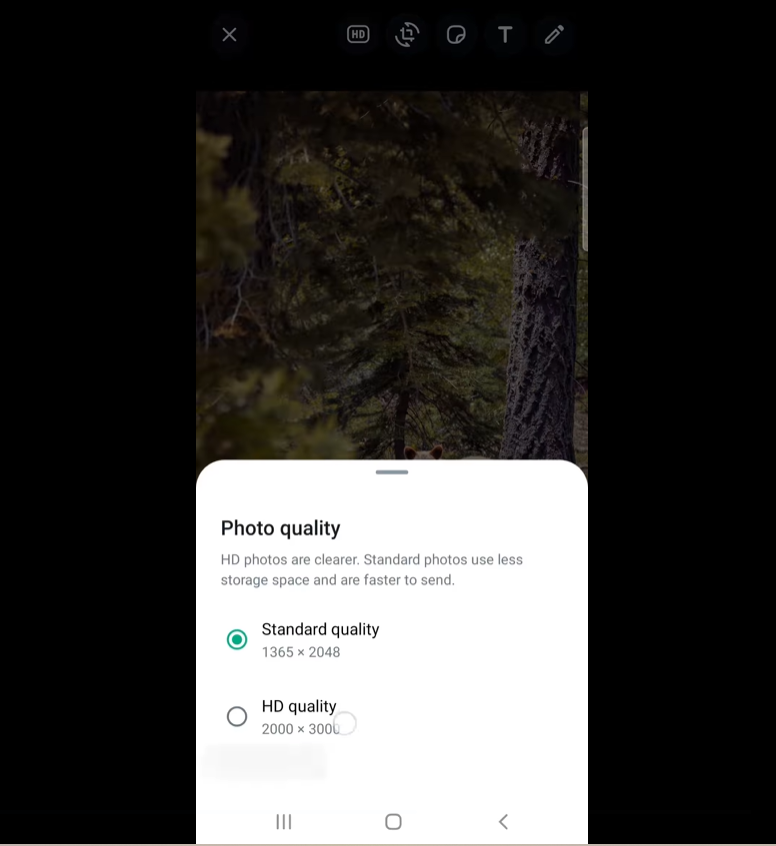Select Standard quality option
The height and width of the screenshot is (846, 776).
click(237, 639)
